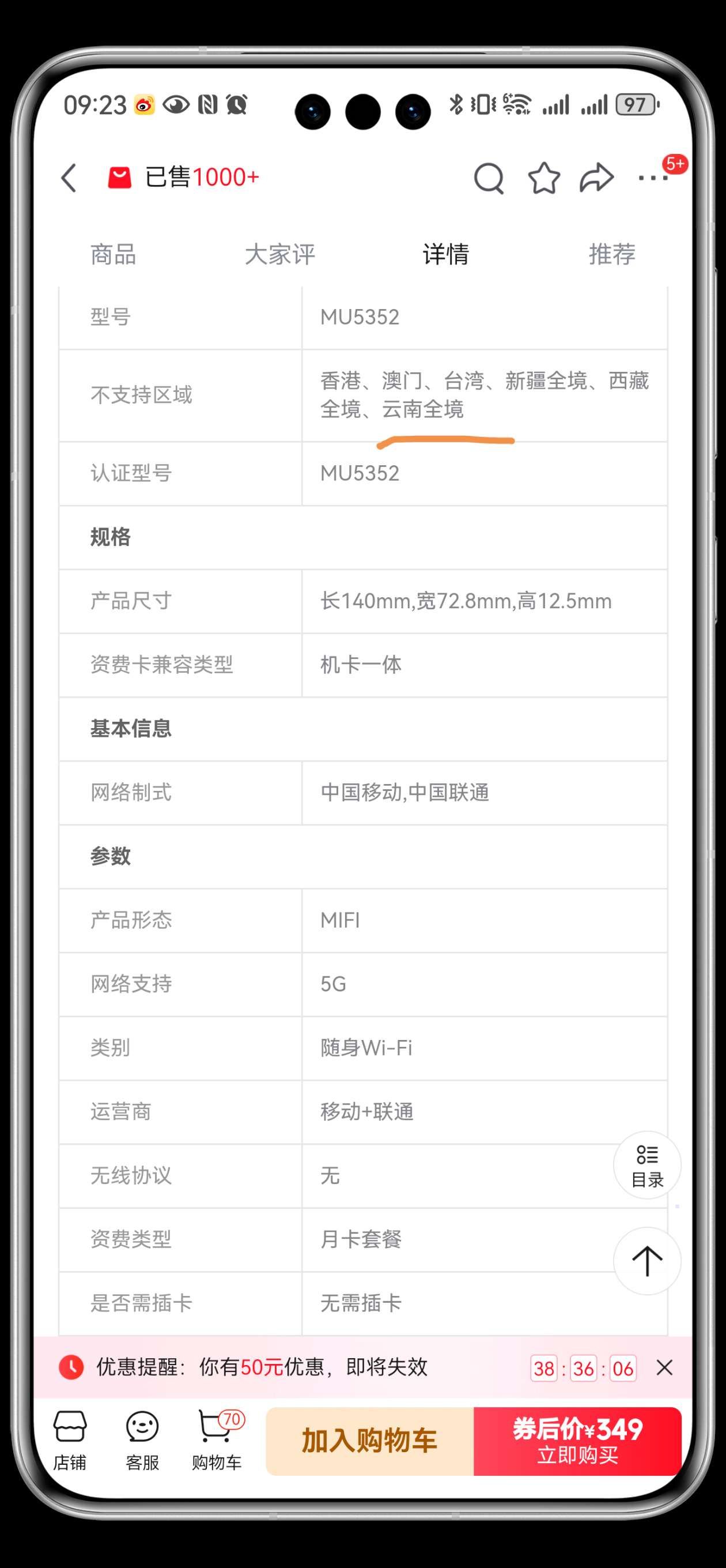Open the search icon in the top bar
This screenshot has width=726, height=1568.
(x=489, y=178)
